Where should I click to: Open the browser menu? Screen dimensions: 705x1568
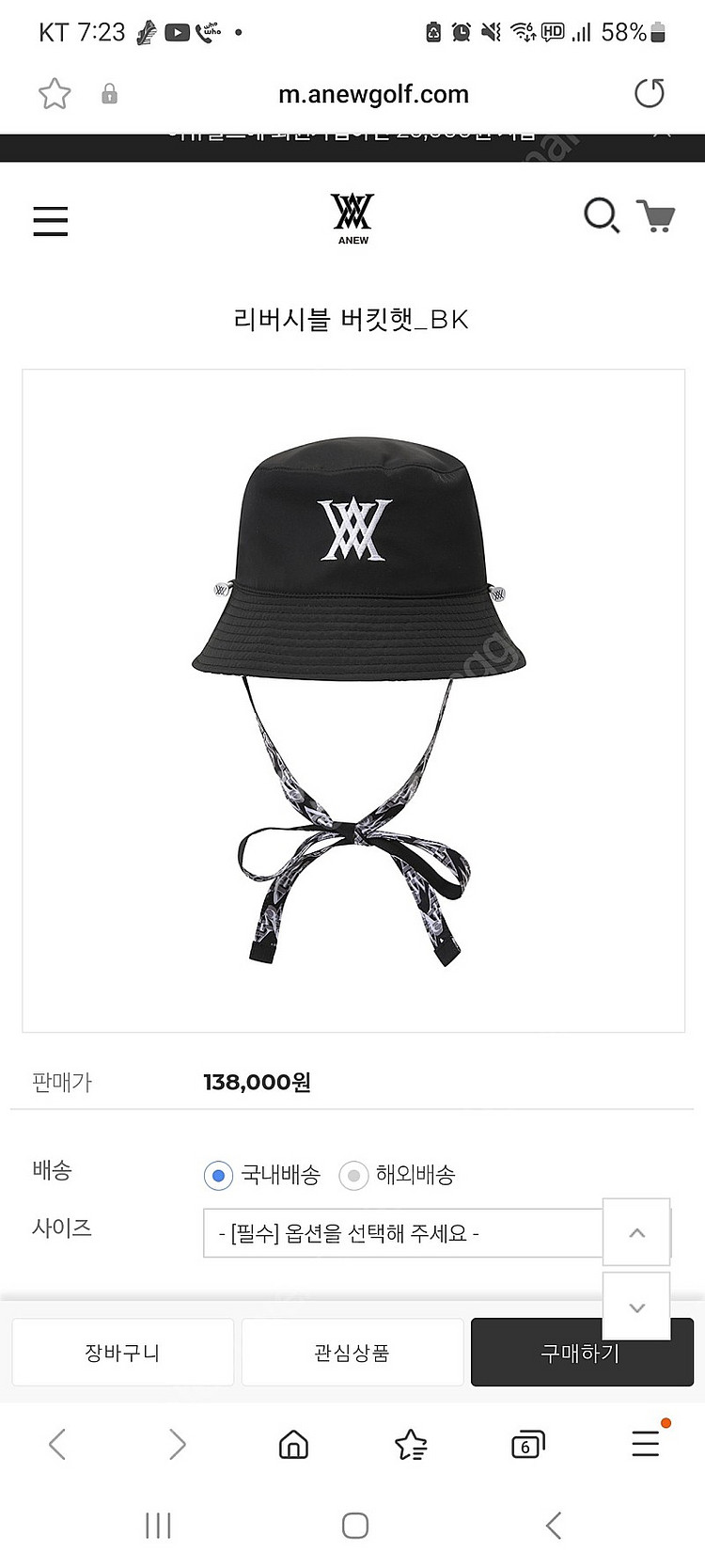[x=646, y=1443]
